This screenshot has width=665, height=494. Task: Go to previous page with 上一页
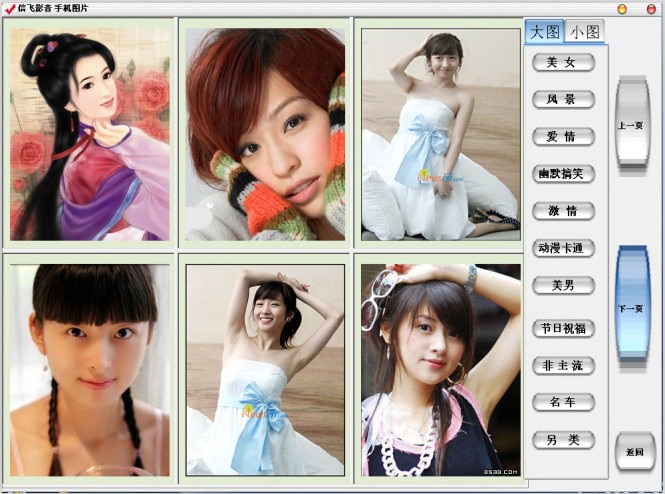(x=632, y=124)
